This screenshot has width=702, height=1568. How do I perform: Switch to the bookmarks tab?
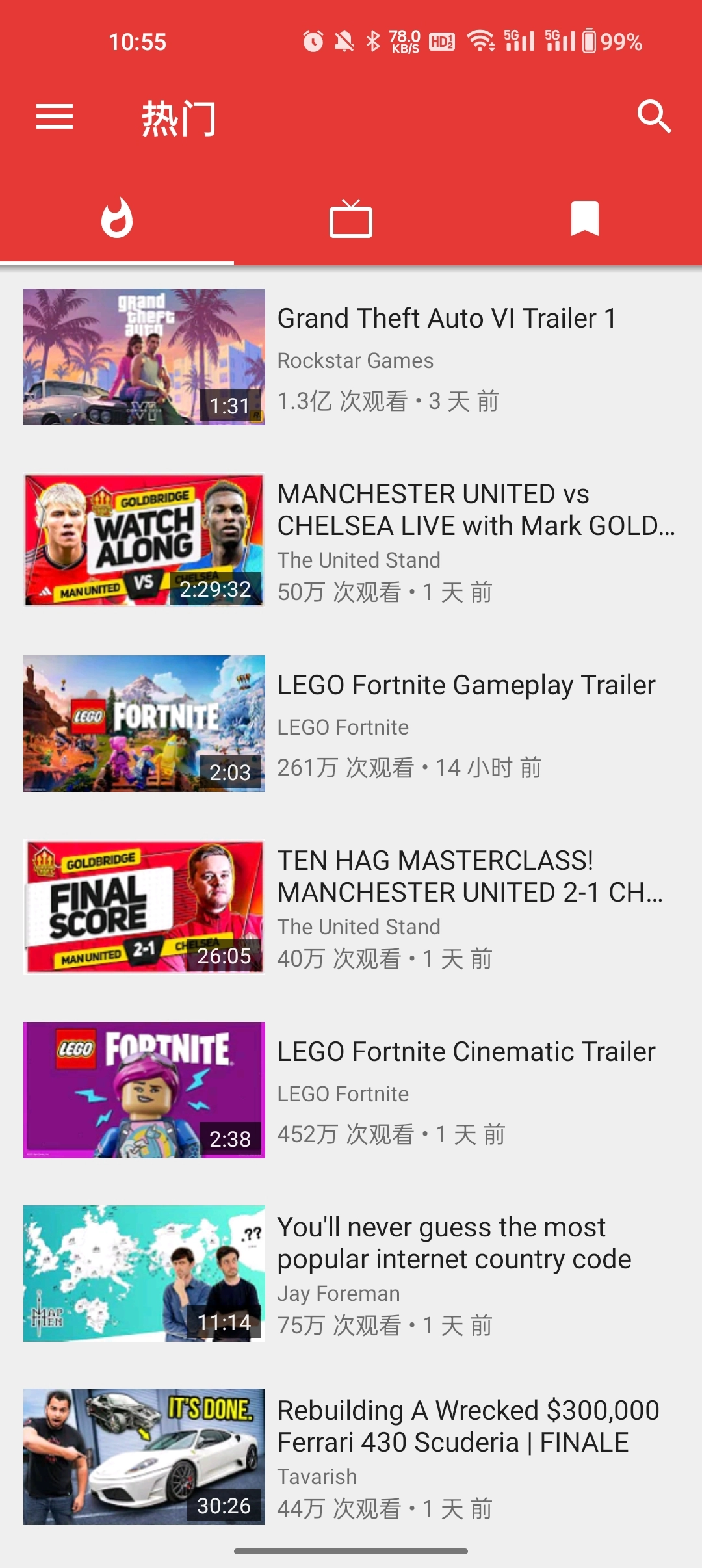tap(584, 219)
